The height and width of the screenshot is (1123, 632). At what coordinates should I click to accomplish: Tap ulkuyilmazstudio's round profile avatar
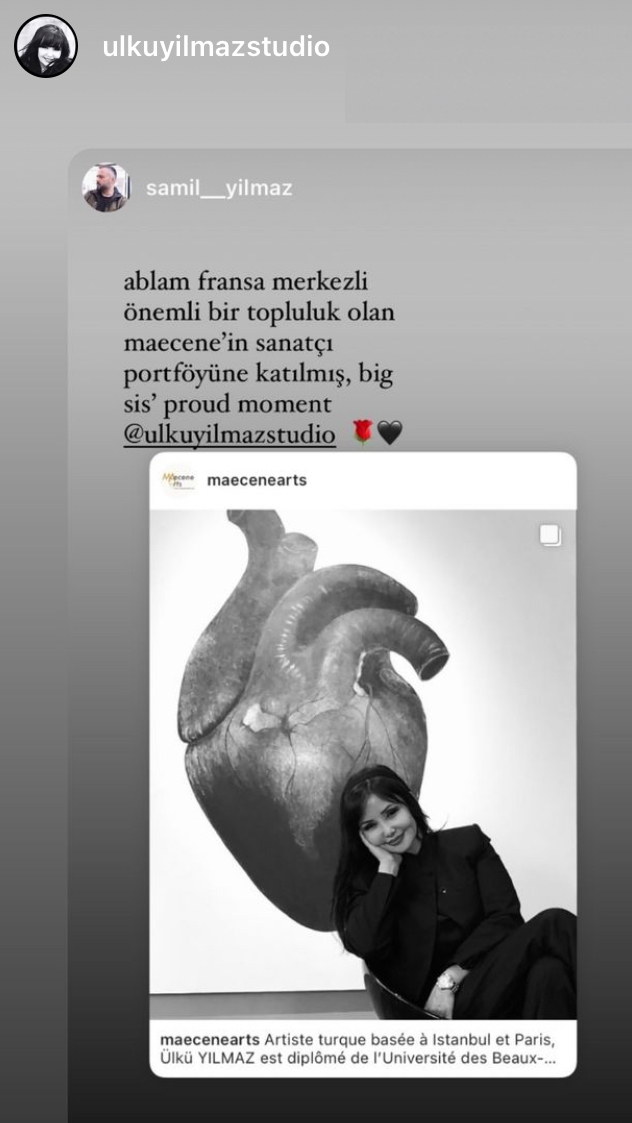coord(45,46)
